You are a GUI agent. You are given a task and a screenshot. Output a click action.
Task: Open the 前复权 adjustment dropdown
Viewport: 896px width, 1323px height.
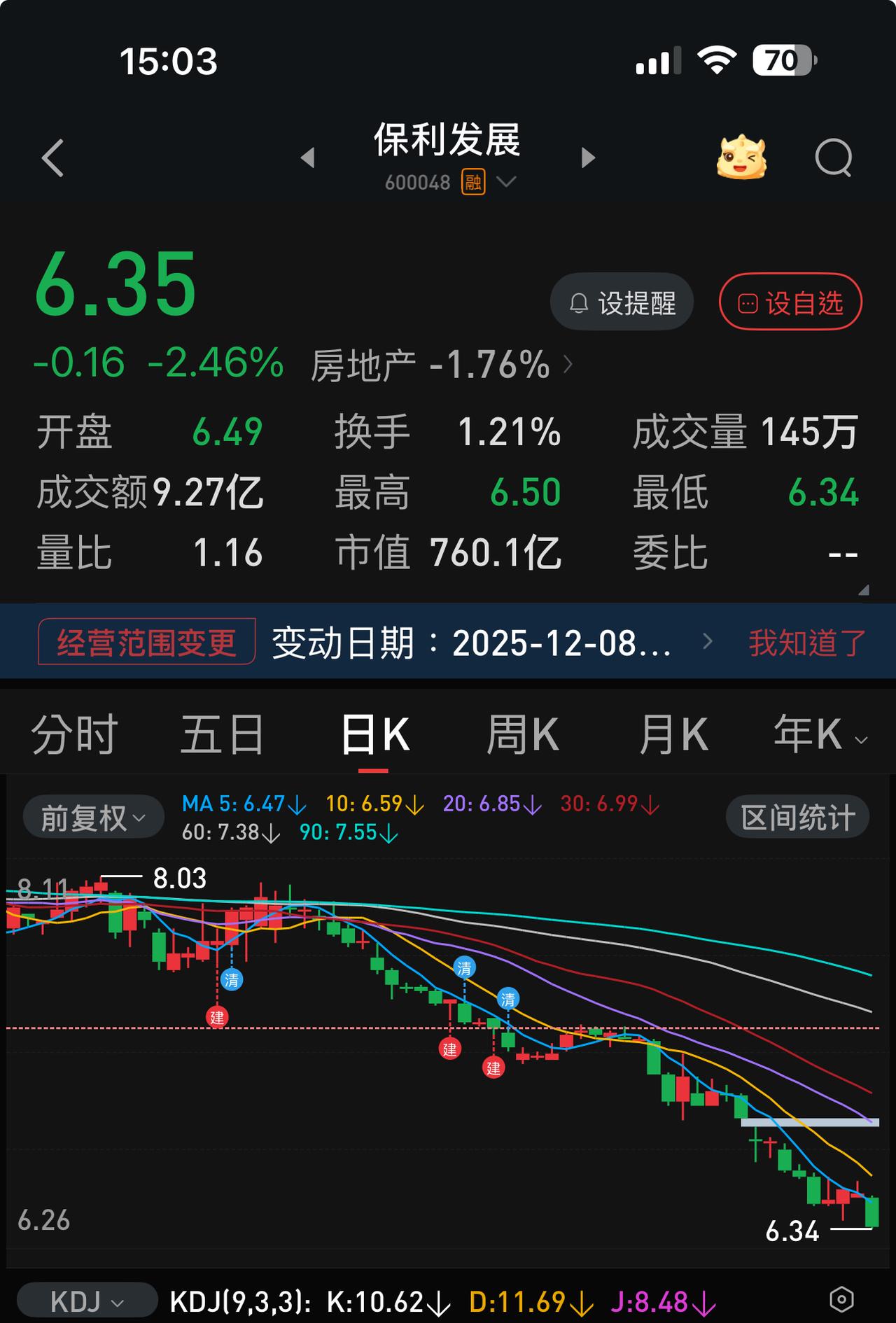coord(92,815)
